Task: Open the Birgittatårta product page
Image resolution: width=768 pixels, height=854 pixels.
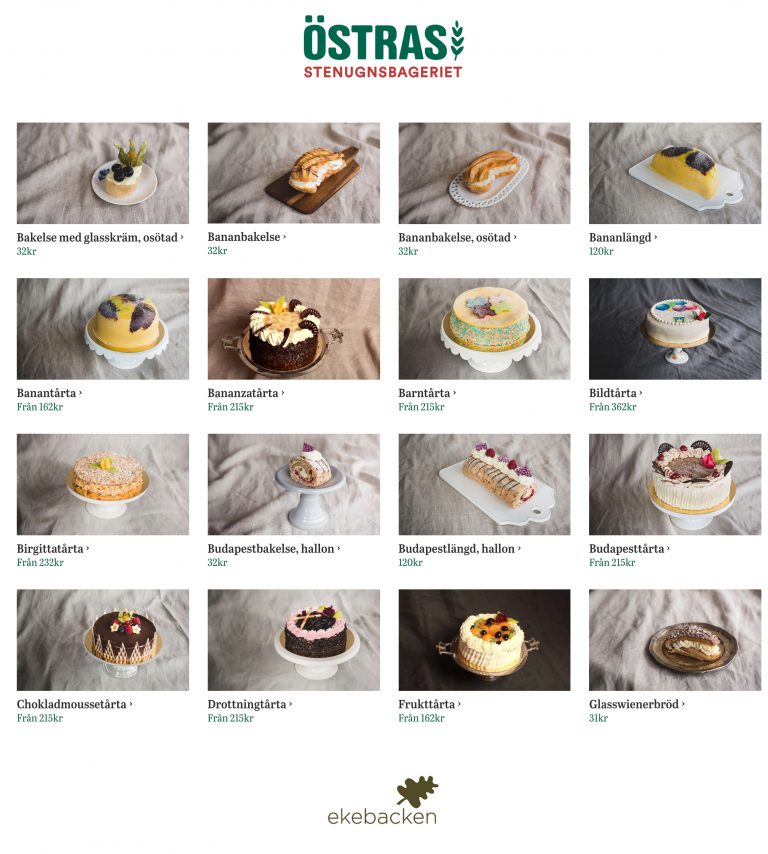Action: [51, 550]
